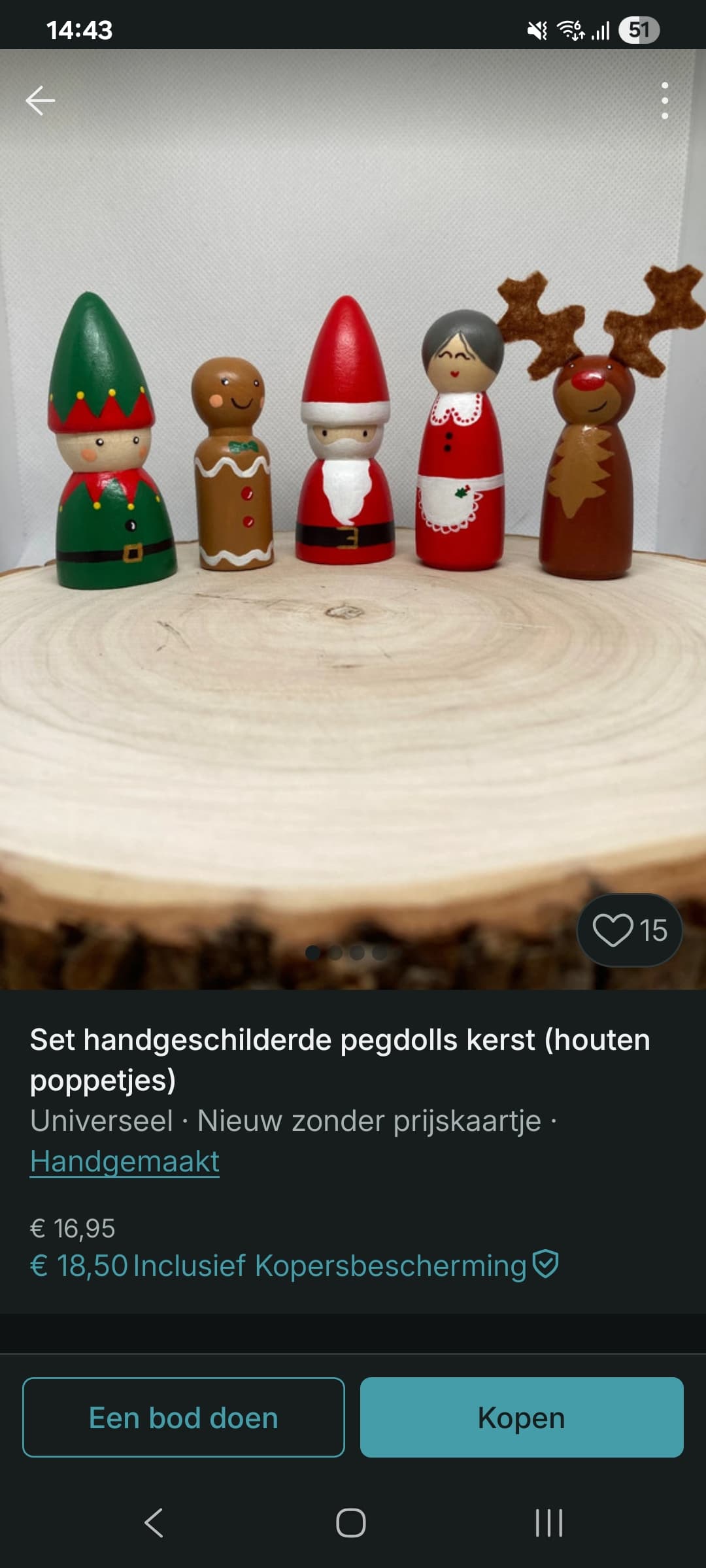Buy the item with Kopen

521,1418
